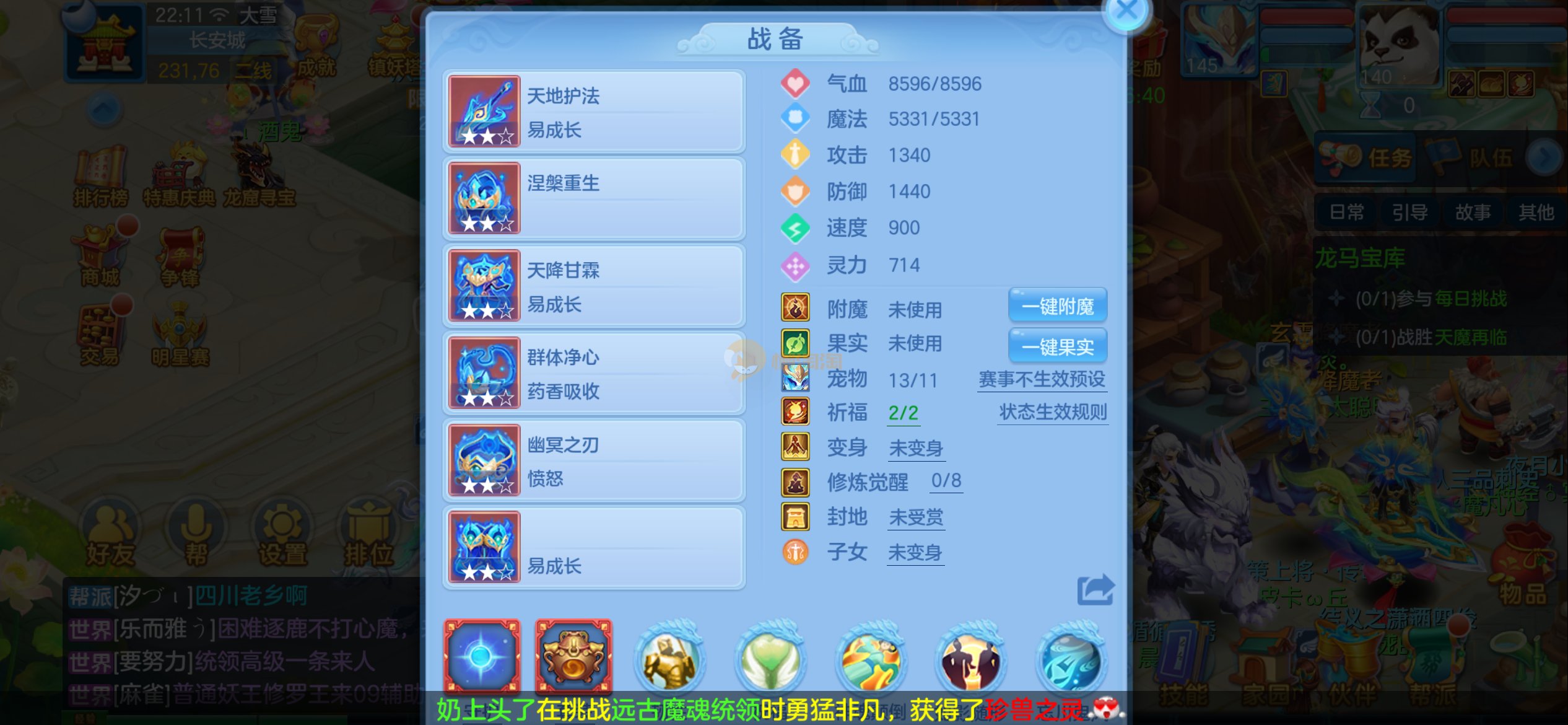Close the 战备 dialog
The height and width of the screenshot is (725, 1568).
pyautogui.click(x=1126, y=11)
